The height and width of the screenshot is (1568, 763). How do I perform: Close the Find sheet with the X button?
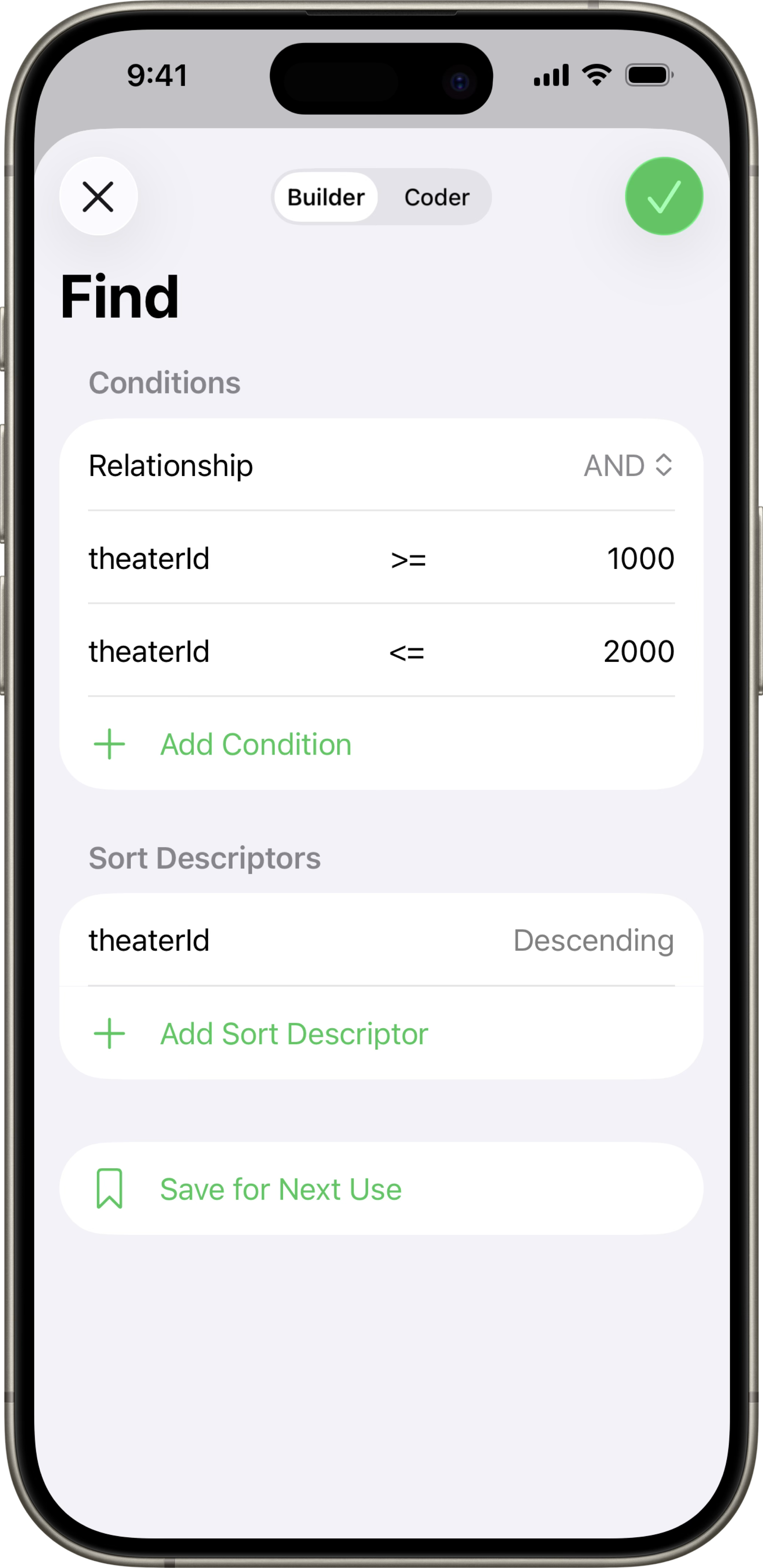[x=98, y=197]
